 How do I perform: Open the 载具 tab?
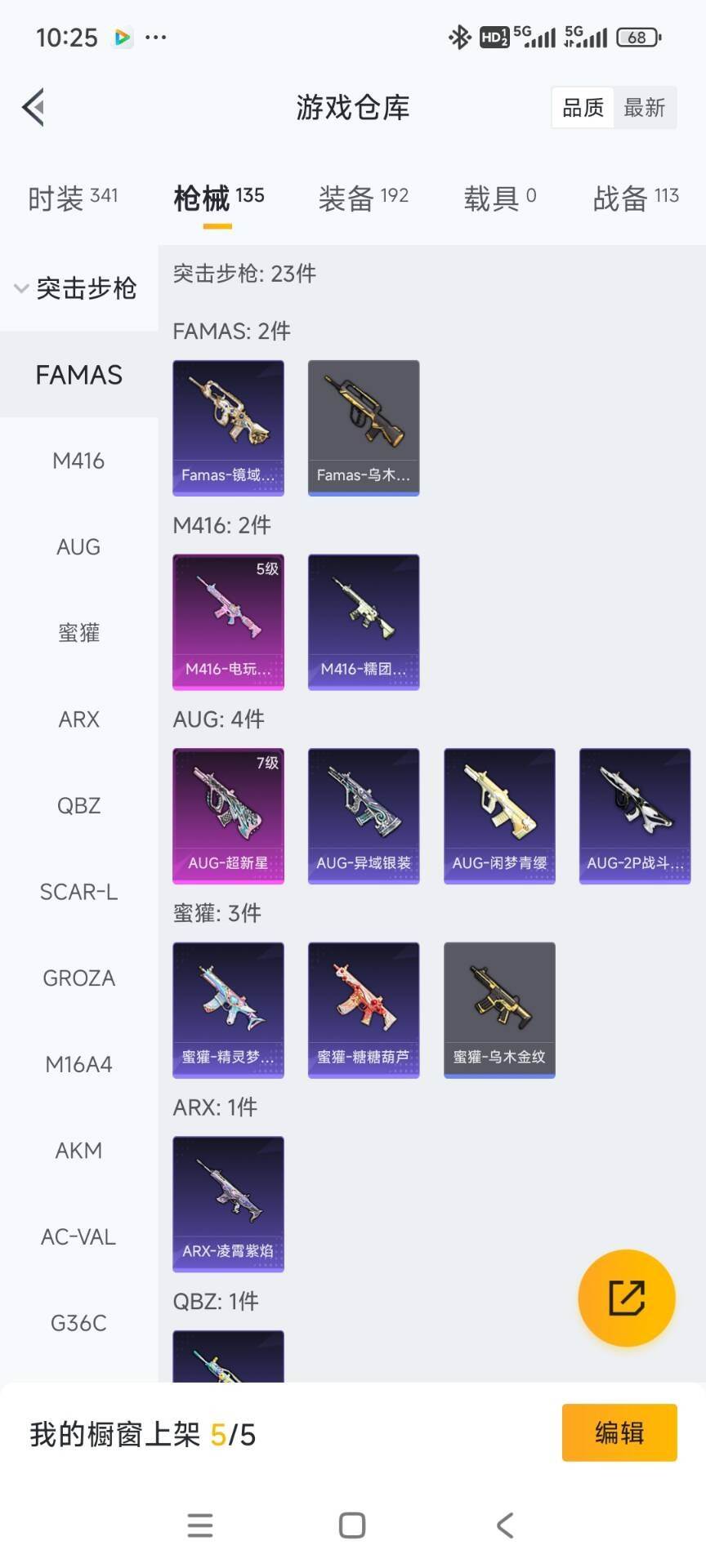(499, 198)
